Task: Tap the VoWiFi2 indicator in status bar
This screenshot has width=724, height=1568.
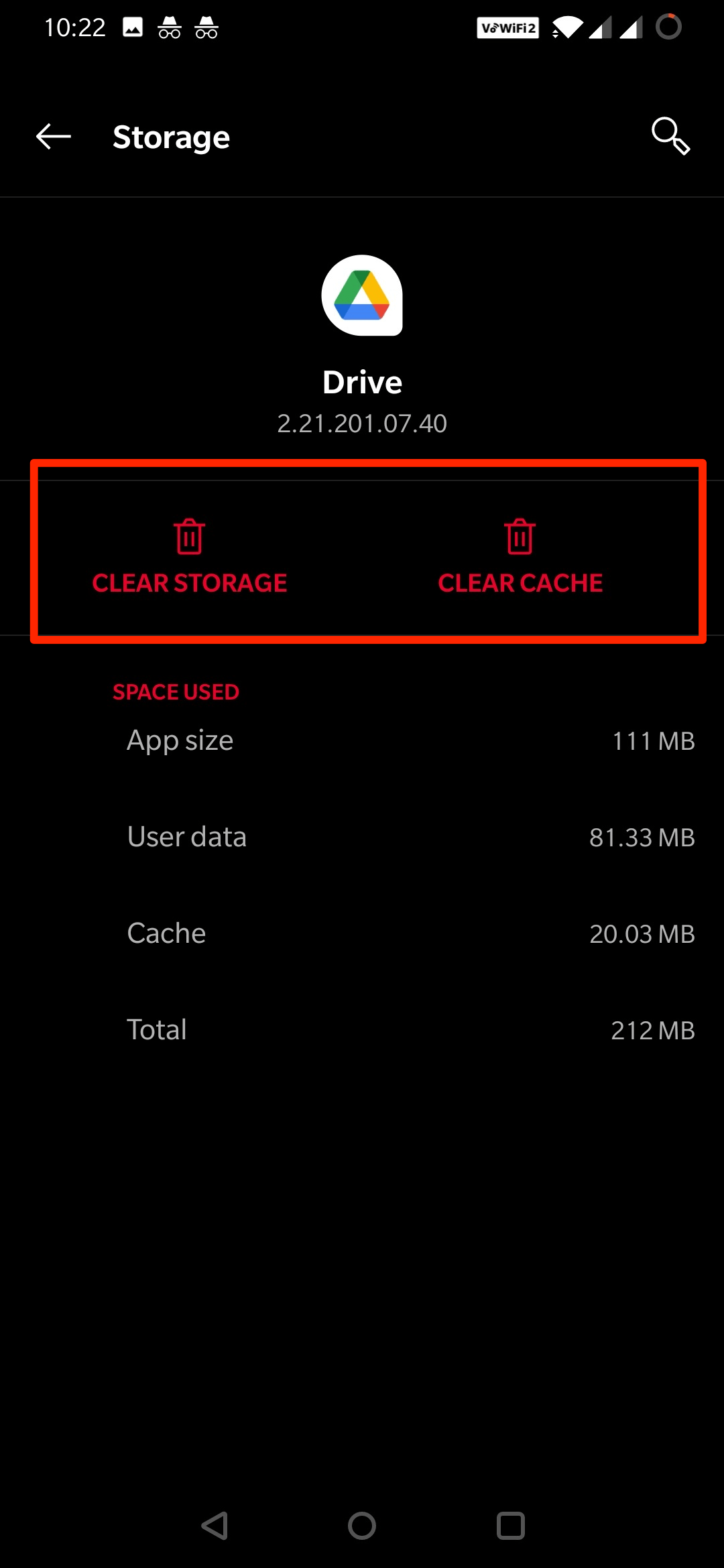Action: pyautogui.click(x=507, y=27)
